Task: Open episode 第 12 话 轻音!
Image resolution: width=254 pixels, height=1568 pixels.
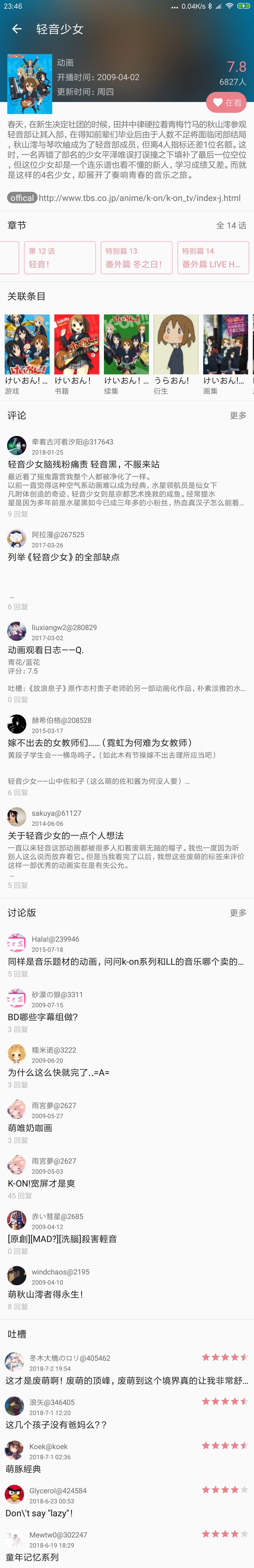Action: pos(60,258)
